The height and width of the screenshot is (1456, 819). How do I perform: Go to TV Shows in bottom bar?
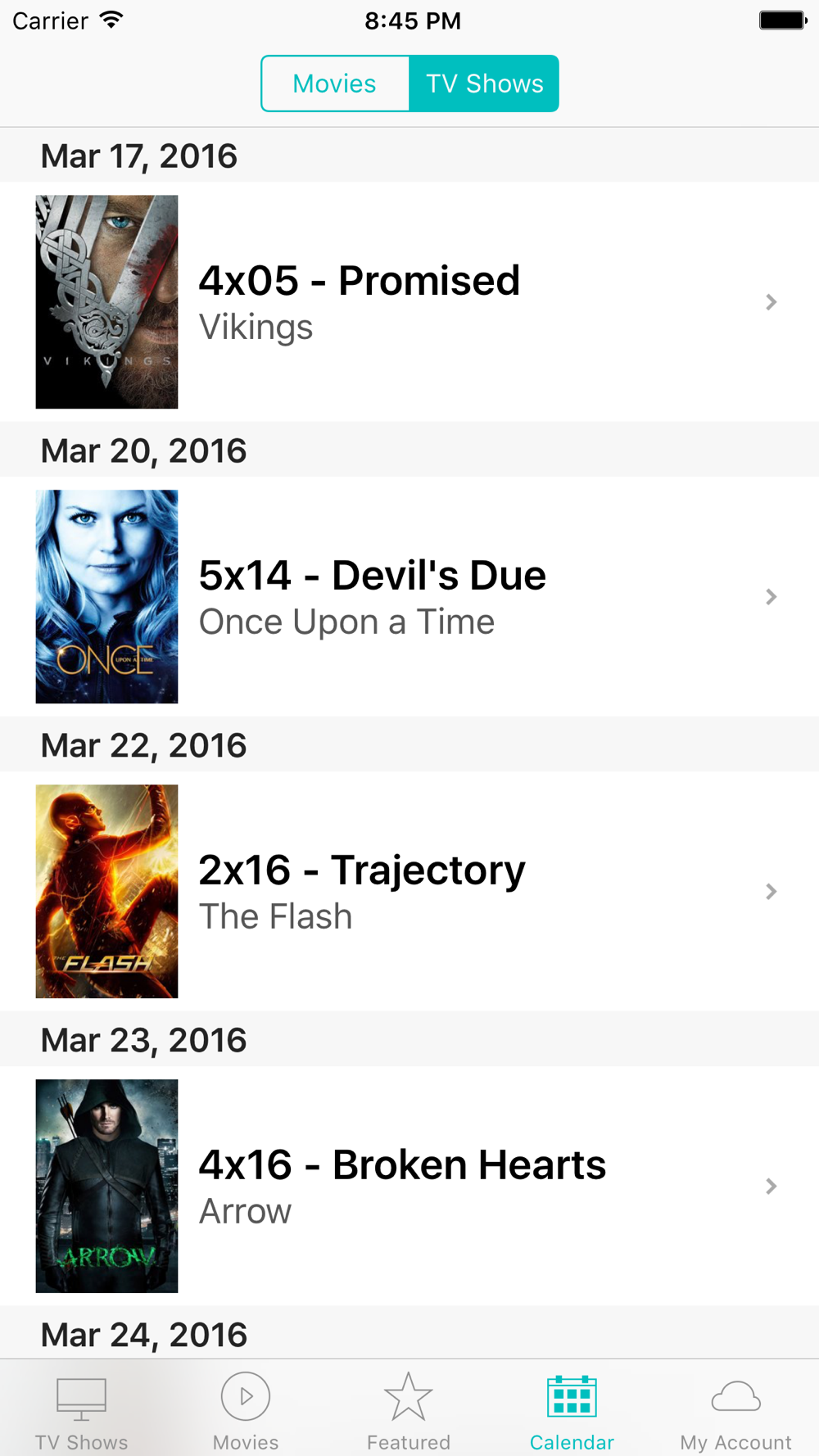[81, 1410]
